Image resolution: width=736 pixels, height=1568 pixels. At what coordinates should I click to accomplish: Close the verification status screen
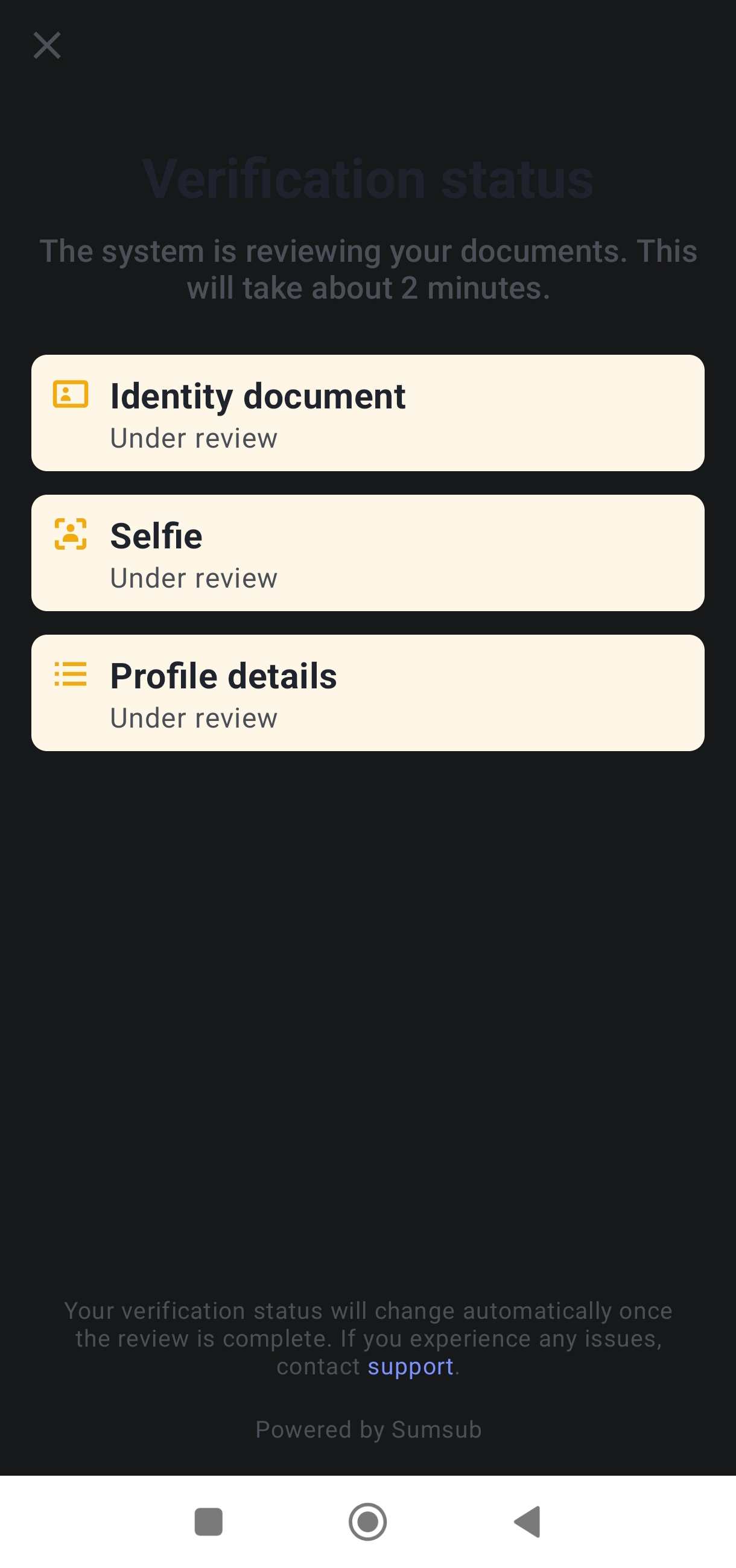(x=47, y=46)
